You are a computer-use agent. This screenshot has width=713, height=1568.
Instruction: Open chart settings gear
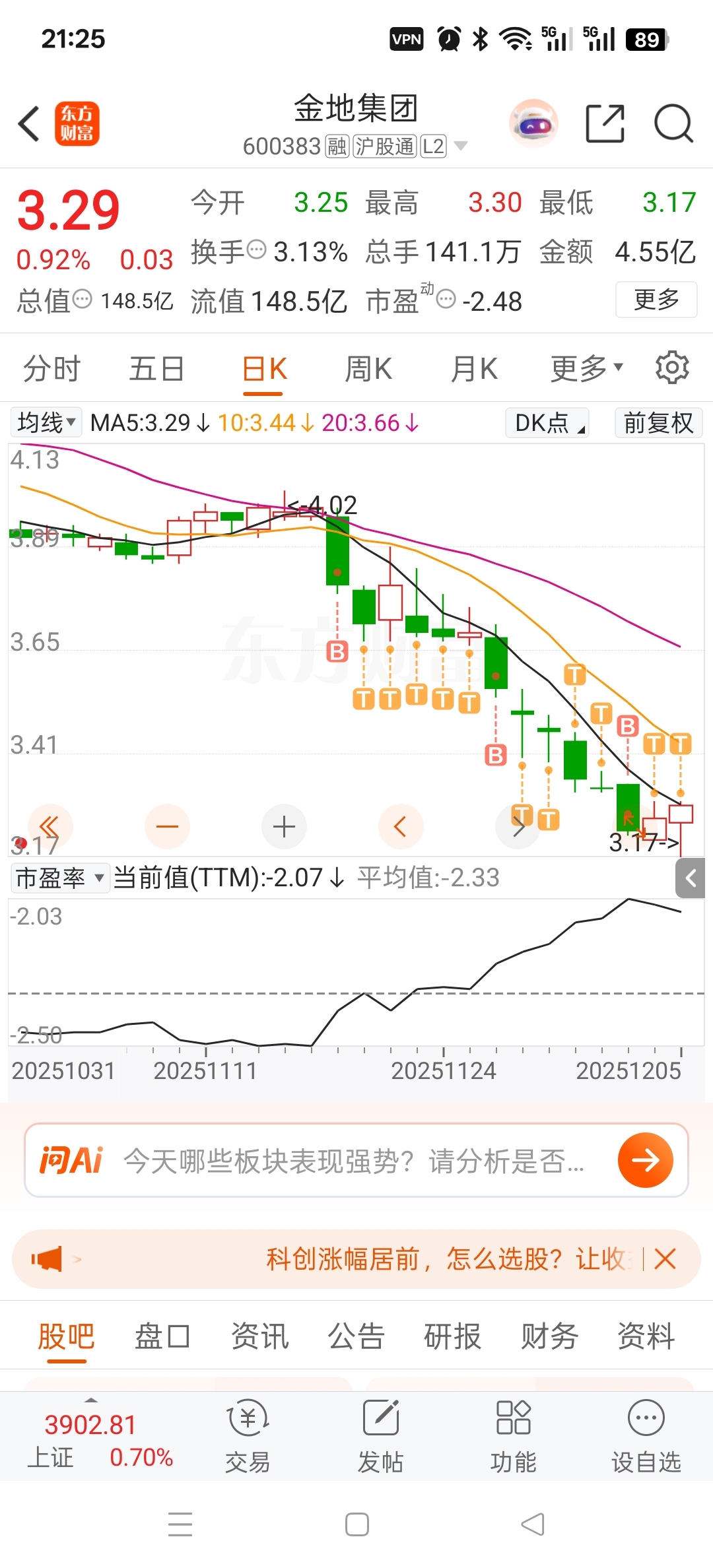click(x=672, y=368)
